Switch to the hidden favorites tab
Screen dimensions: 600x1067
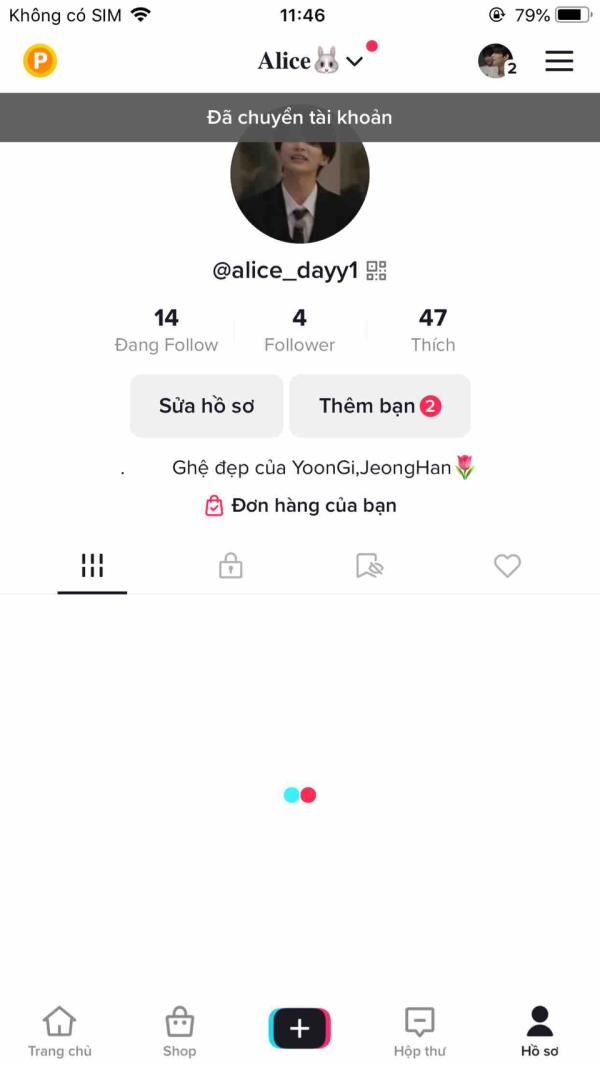(x=369, y=566)
